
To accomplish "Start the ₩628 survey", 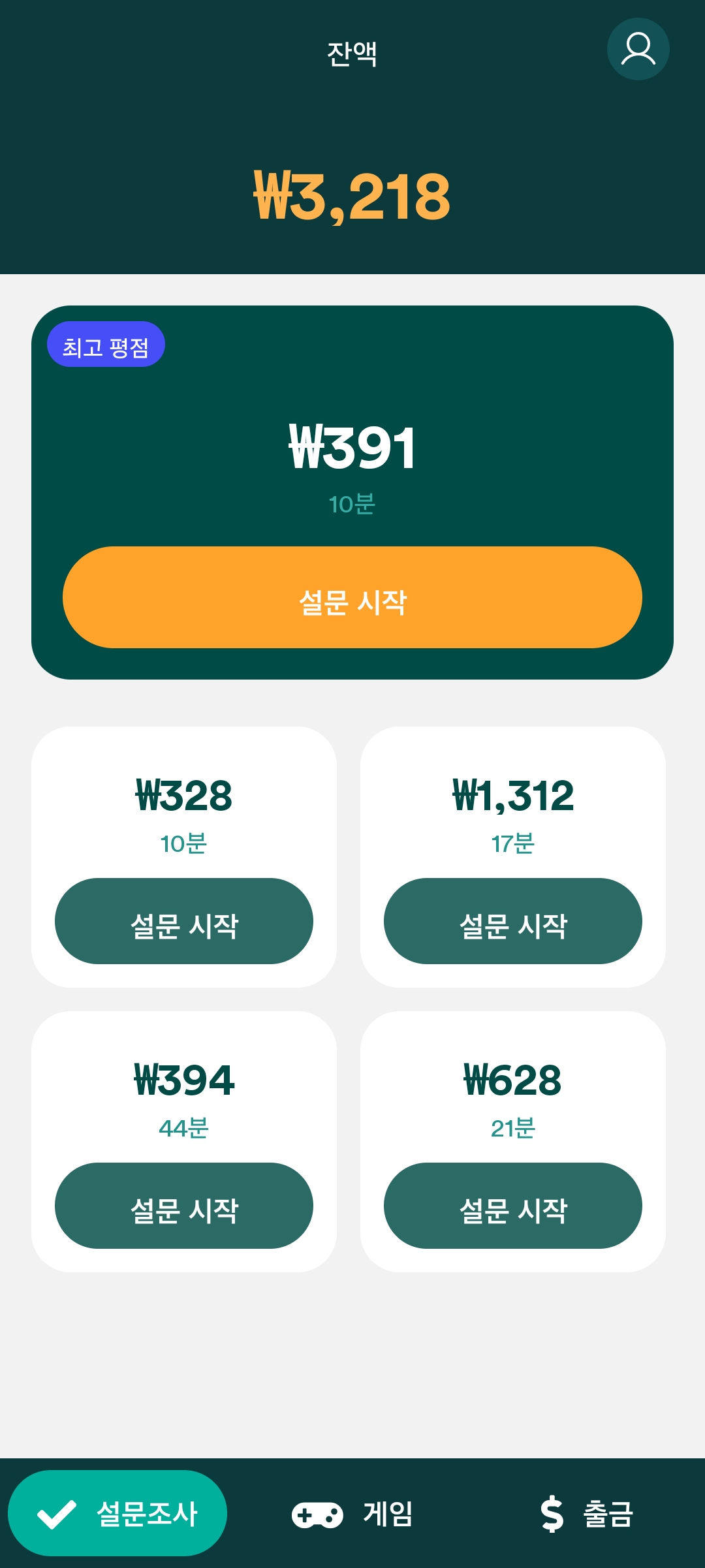I will click(x=513, y=1206).
